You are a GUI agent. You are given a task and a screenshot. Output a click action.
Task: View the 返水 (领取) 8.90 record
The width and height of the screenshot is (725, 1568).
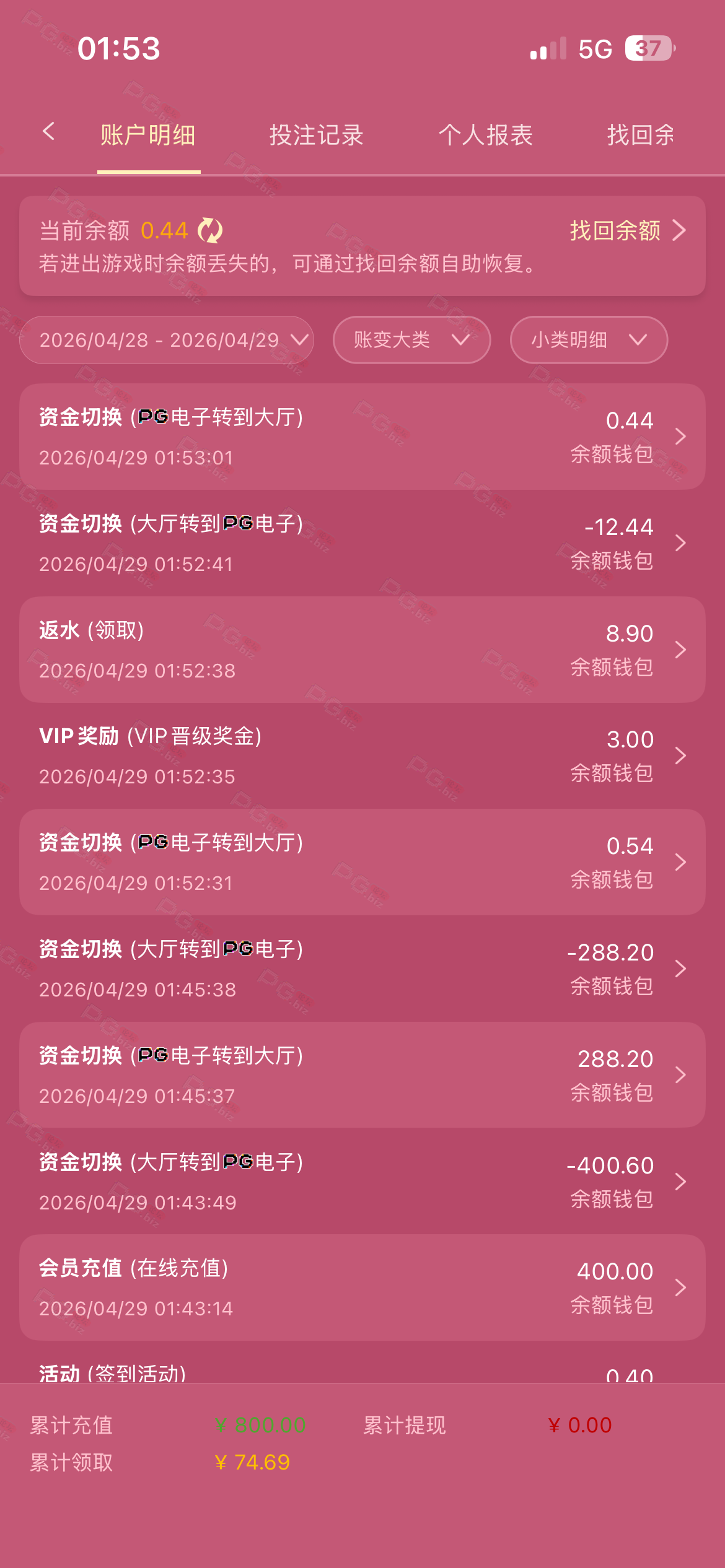(362, 650)
